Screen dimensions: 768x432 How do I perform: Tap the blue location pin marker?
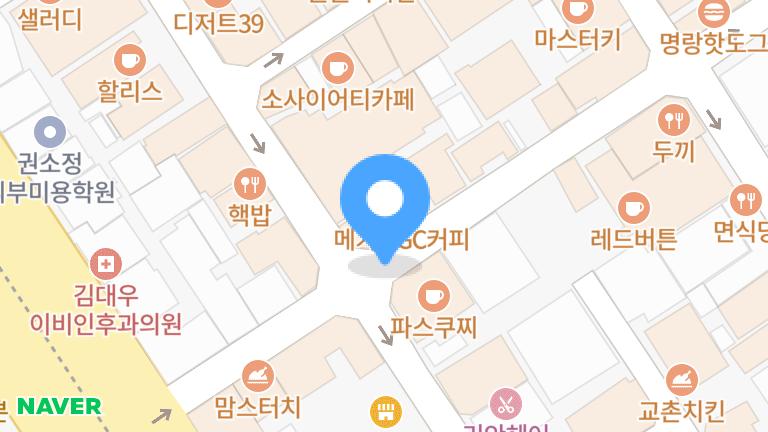(x=384, y=199)
